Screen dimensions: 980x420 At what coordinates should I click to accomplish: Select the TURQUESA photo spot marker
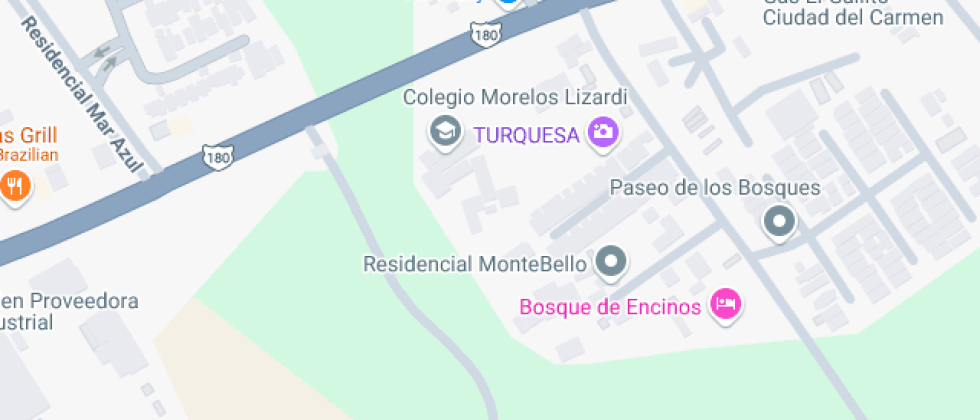pyautogui.click(x=602, y=132)
